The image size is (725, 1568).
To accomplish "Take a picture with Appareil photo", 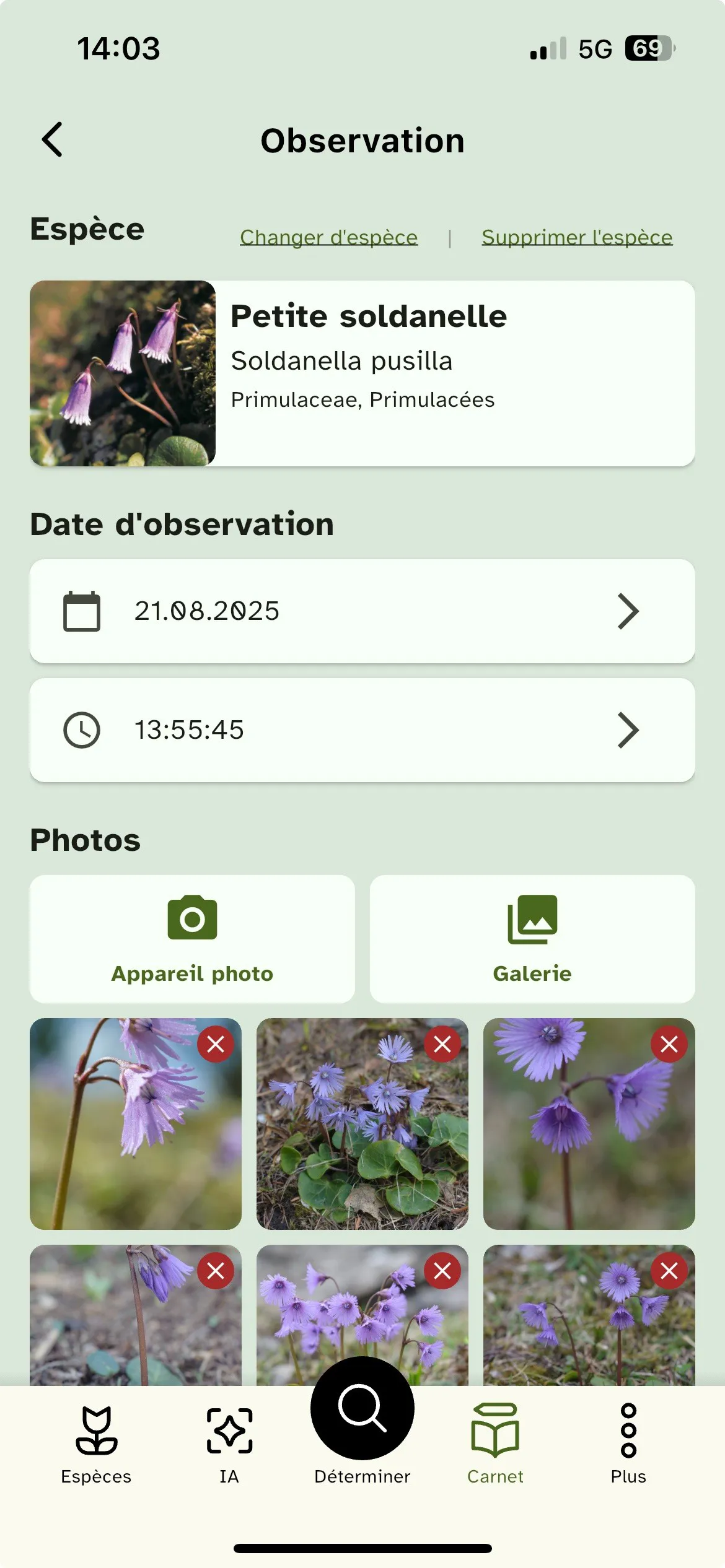I will coord(192,938).
